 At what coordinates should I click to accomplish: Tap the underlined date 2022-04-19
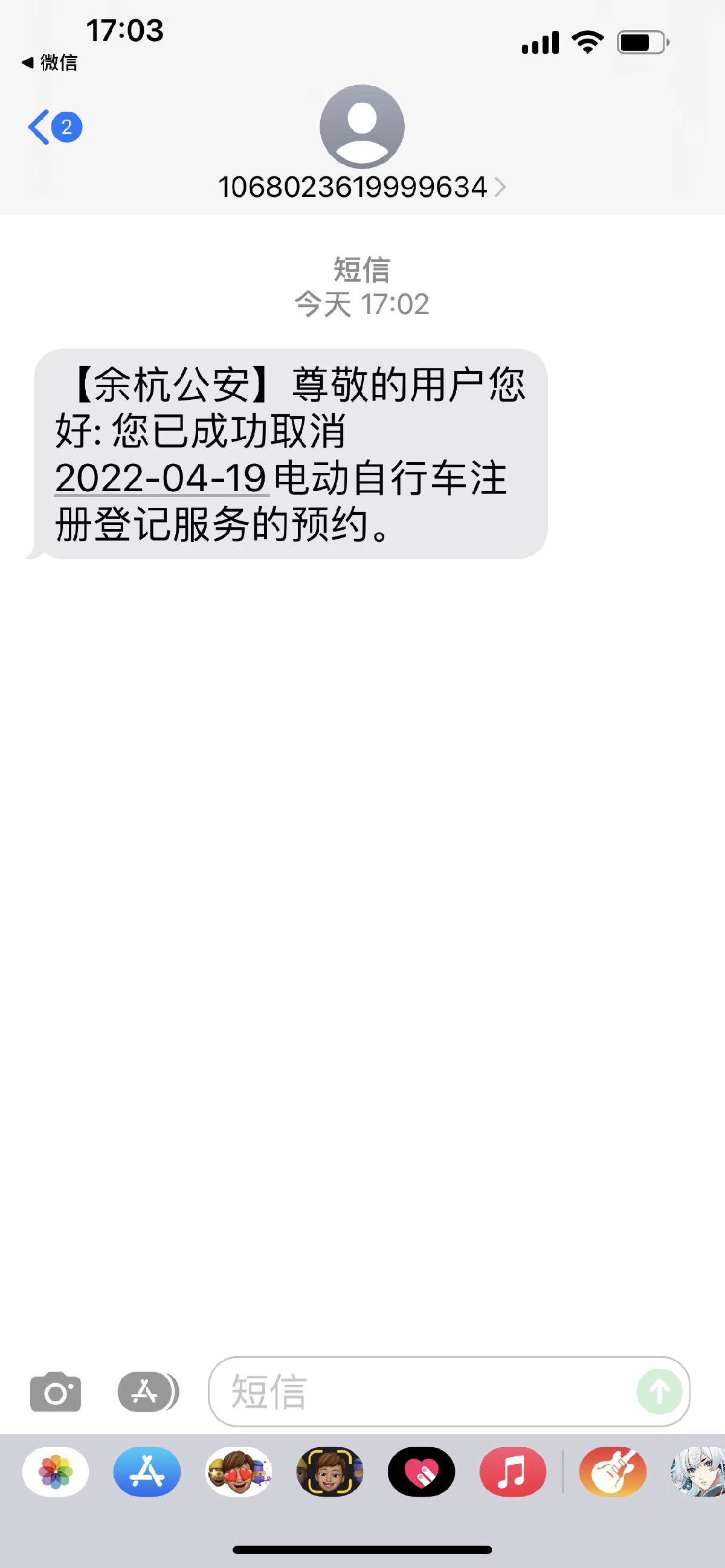161,478
